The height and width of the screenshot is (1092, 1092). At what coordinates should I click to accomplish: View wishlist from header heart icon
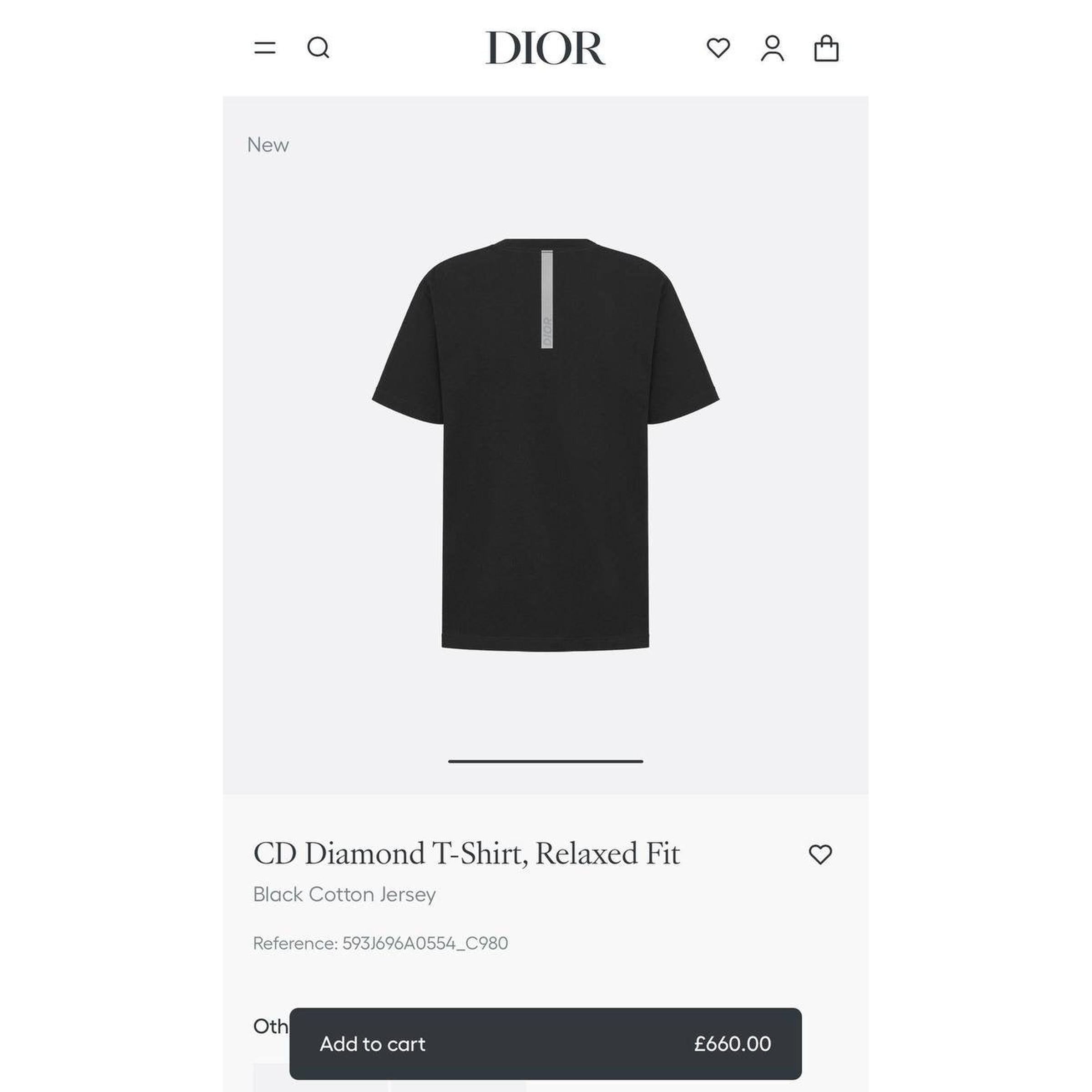click(718, 47)
